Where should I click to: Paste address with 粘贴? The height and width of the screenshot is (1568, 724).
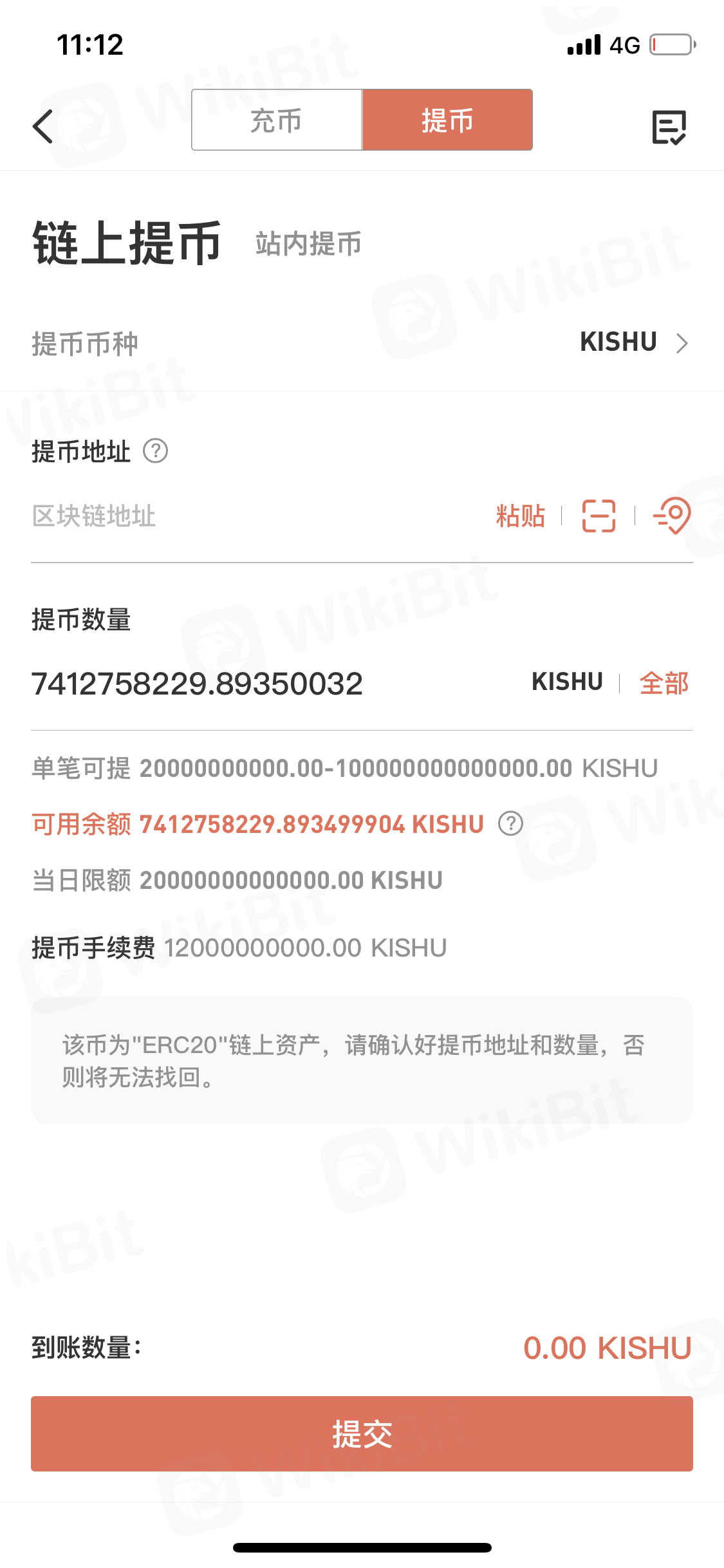click(520, 516)
